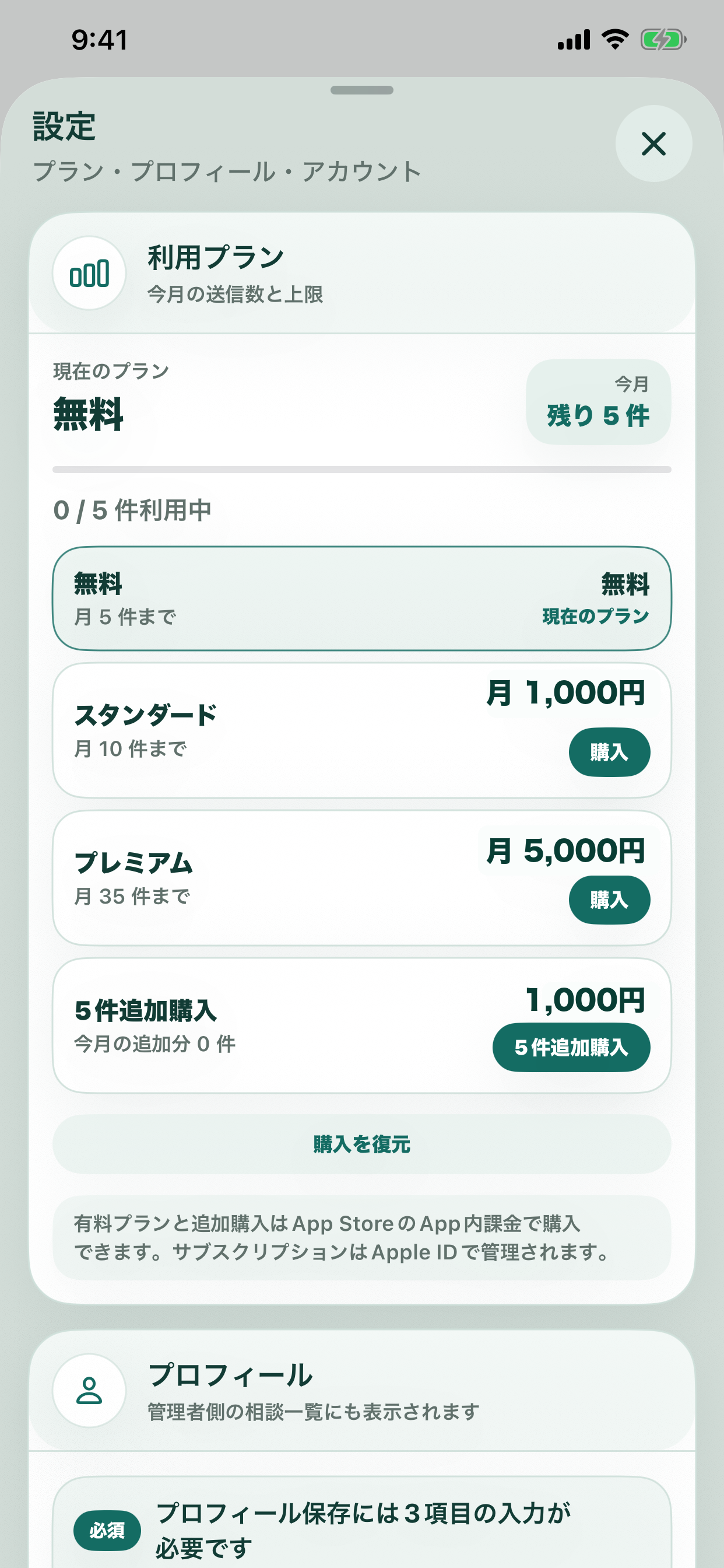Select the 無料 plan card
Image resolution: width=724 pixels, height=1568 pixels.
(362, 599)
